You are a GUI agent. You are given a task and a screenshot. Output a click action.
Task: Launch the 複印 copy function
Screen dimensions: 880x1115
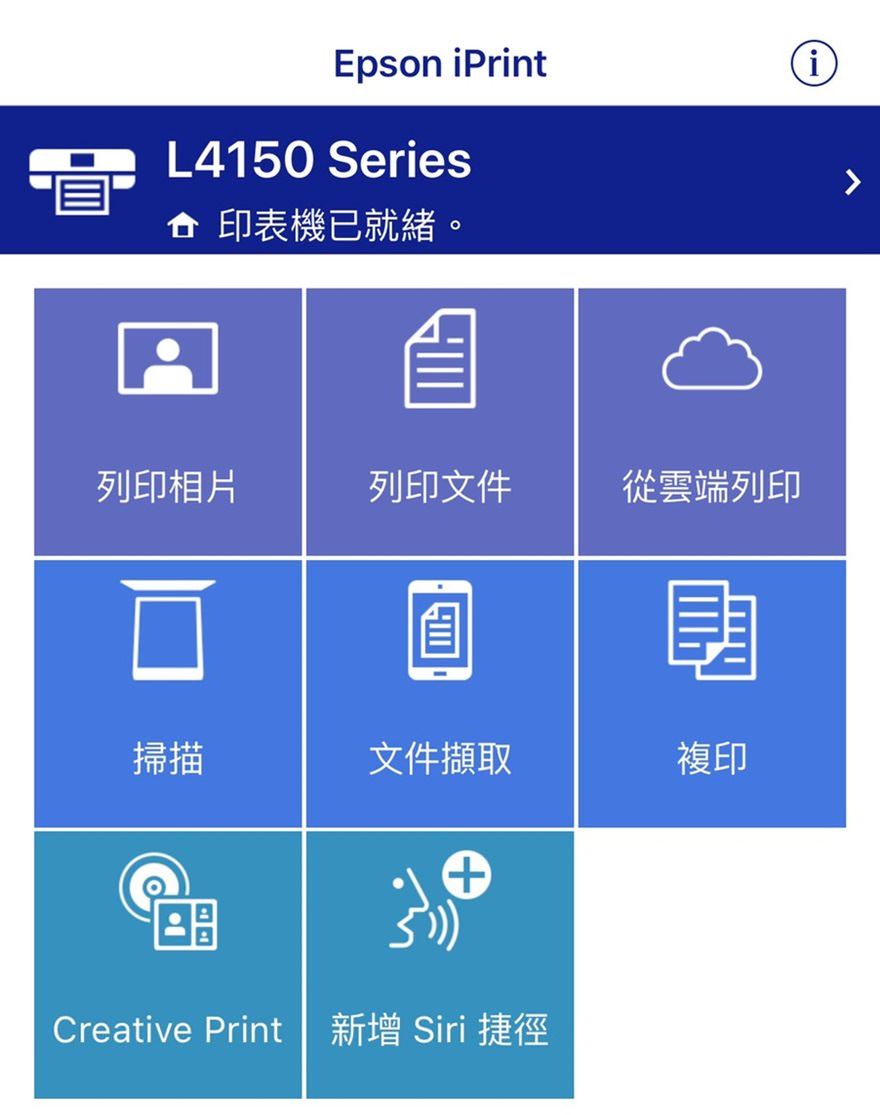point(711,693)
